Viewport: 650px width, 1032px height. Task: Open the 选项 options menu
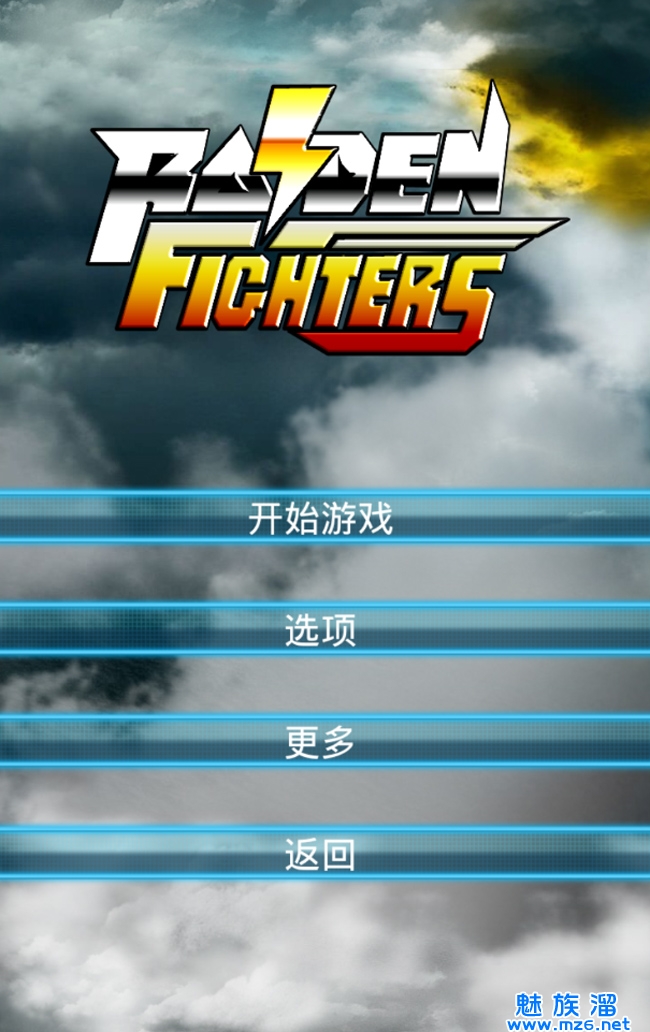pyautogui.click(x=321, y=630)
